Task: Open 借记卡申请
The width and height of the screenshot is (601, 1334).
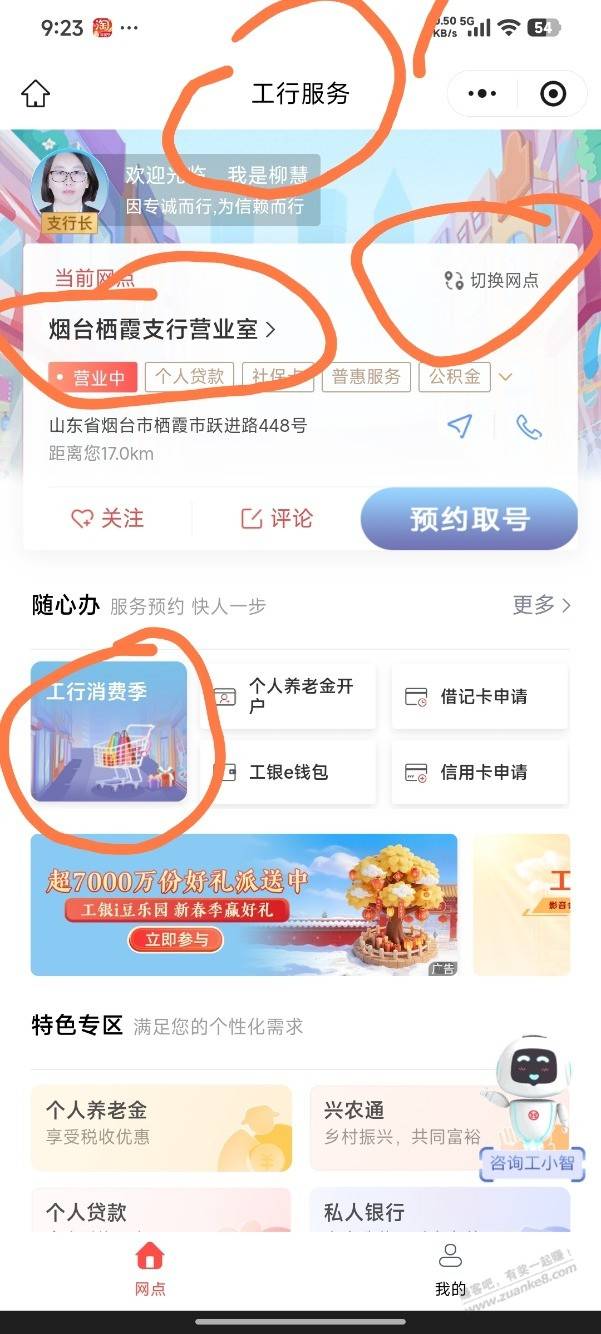Action: (x=479, y=696)
